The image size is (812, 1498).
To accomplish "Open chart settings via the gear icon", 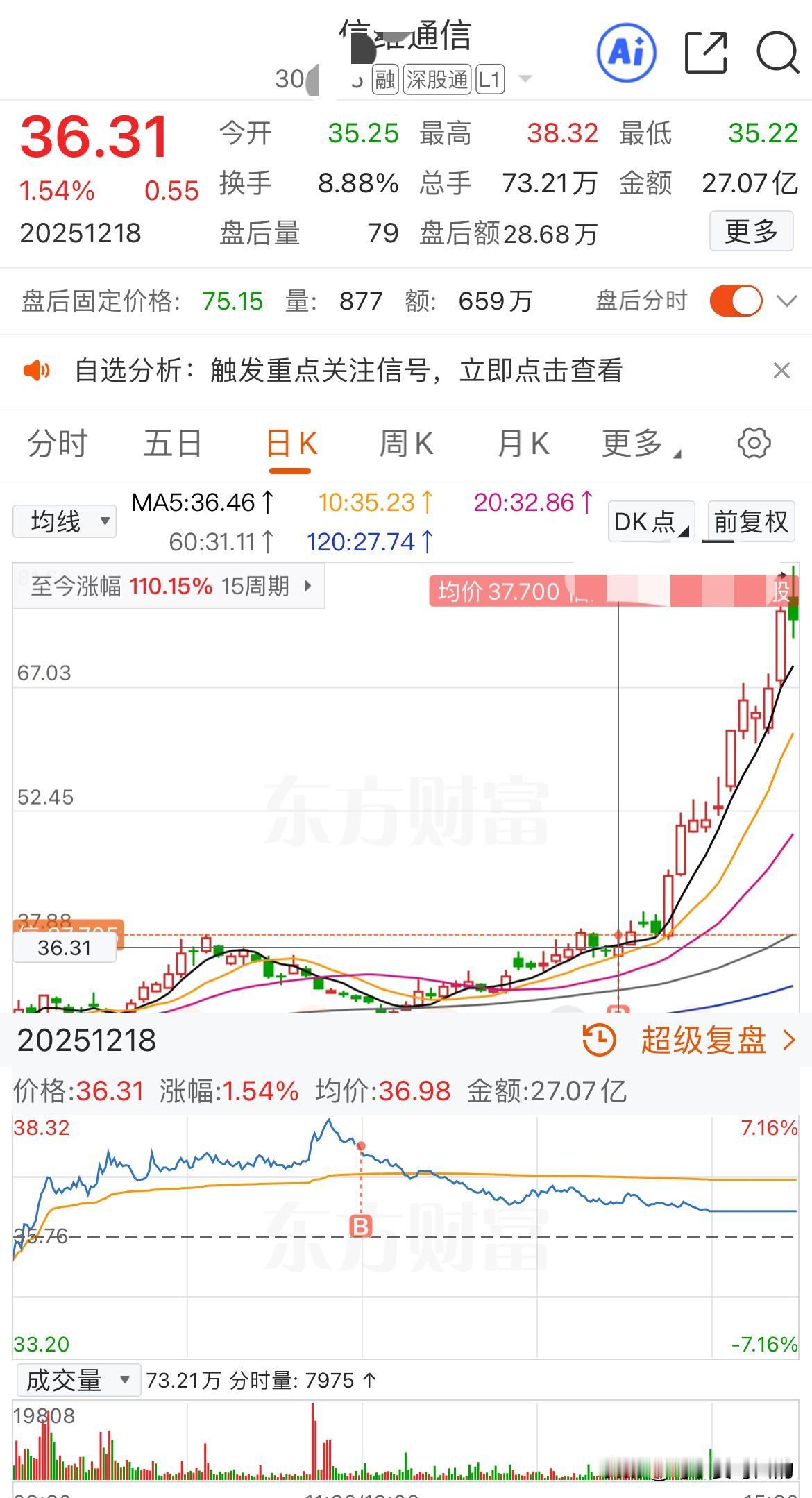I will [754, 443].
